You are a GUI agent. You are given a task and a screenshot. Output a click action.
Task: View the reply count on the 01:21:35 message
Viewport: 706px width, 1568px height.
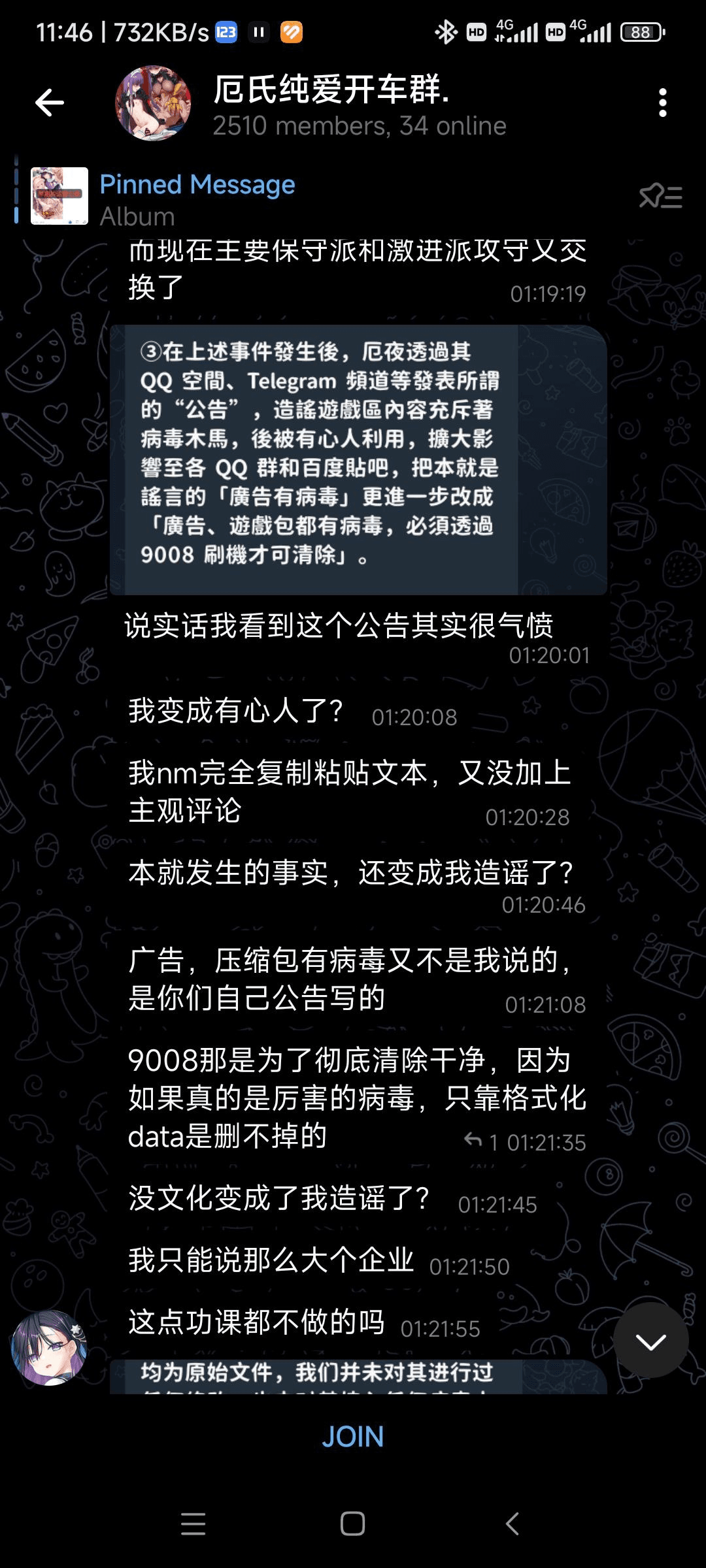(x=482, y=1142)
